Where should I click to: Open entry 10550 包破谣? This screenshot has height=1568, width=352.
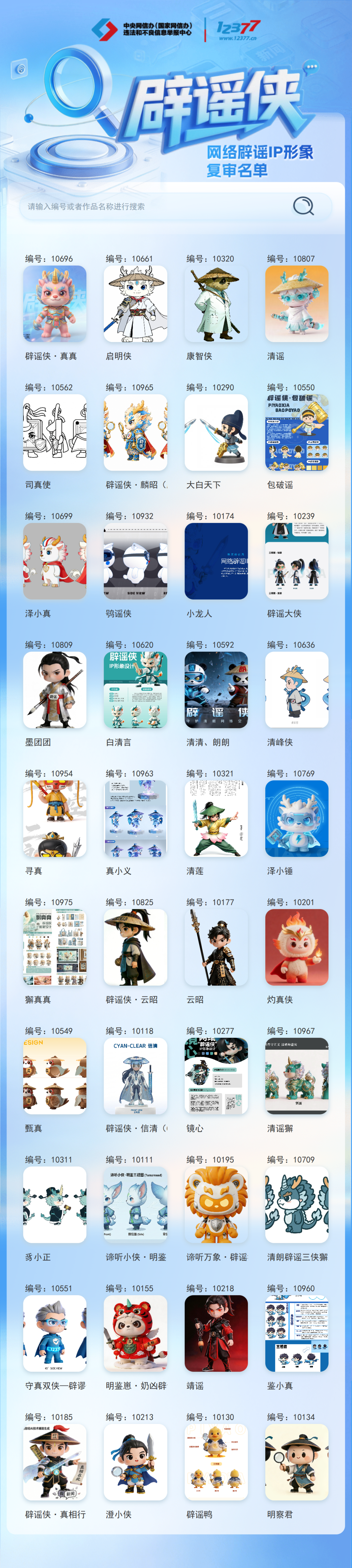tap(297, 433)
